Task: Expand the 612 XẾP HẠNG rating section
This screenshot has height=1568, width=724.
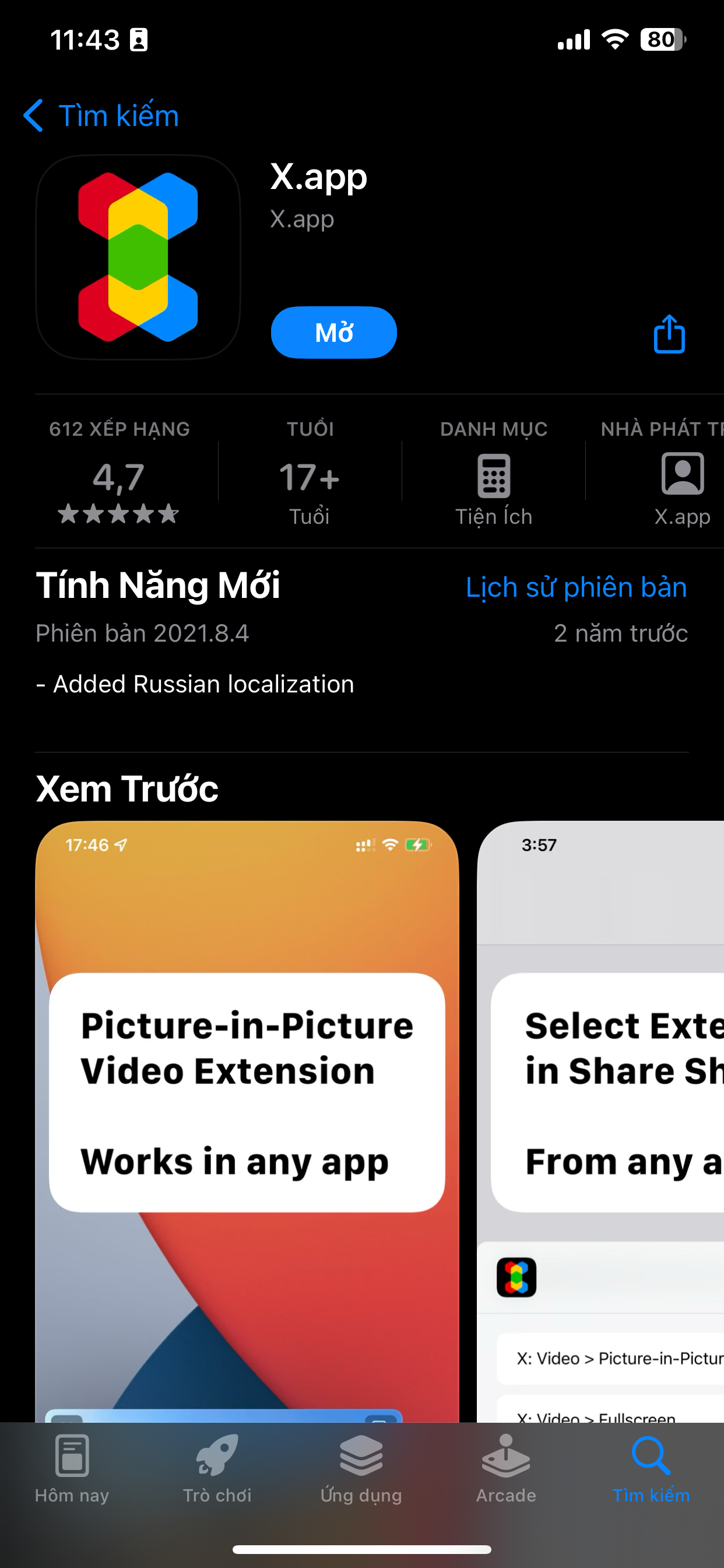Action: (120, 429)
